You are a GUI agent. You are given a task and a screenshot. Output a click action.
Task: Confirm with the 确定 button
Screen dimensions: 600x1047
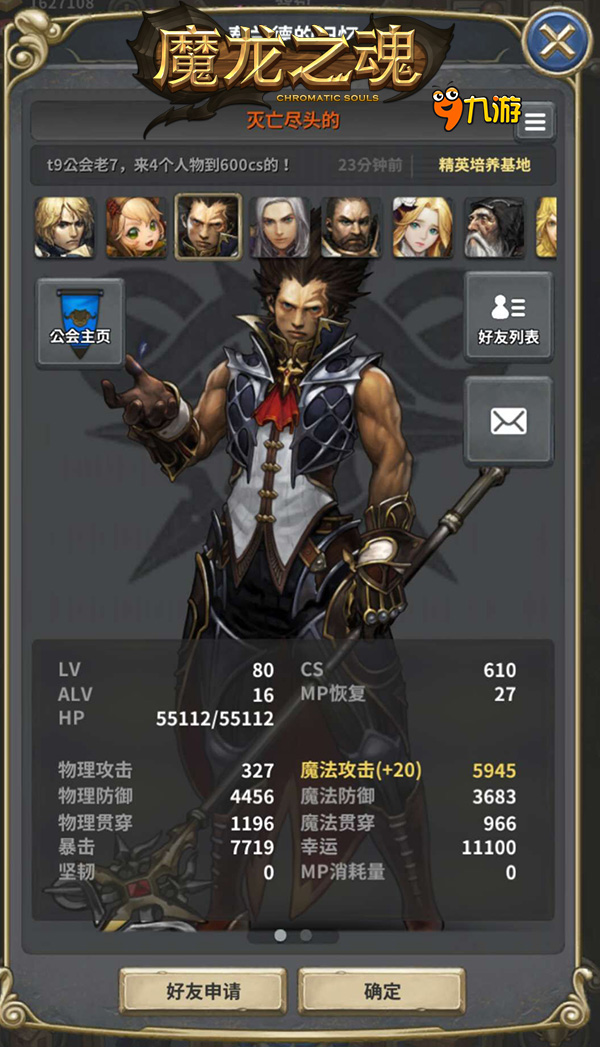tap(382, 991)
